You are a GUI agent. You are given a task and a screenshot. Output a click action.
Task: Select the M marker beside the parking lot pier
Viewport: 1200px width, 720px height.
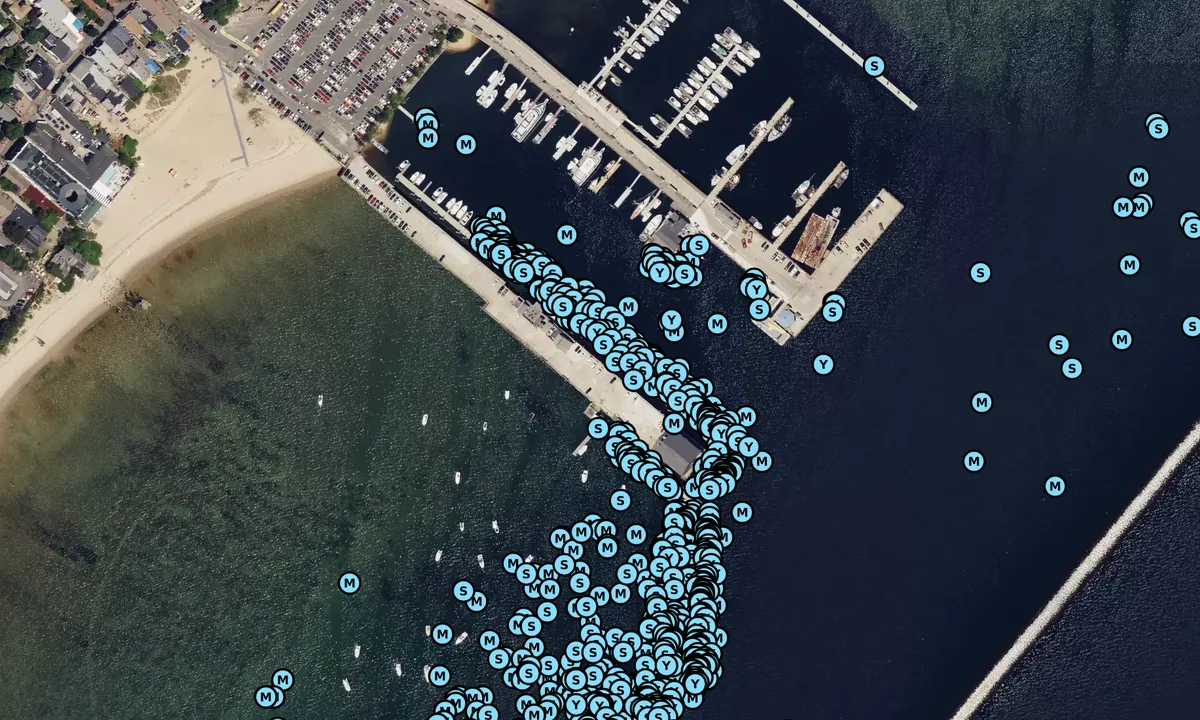tap(466, 145)
